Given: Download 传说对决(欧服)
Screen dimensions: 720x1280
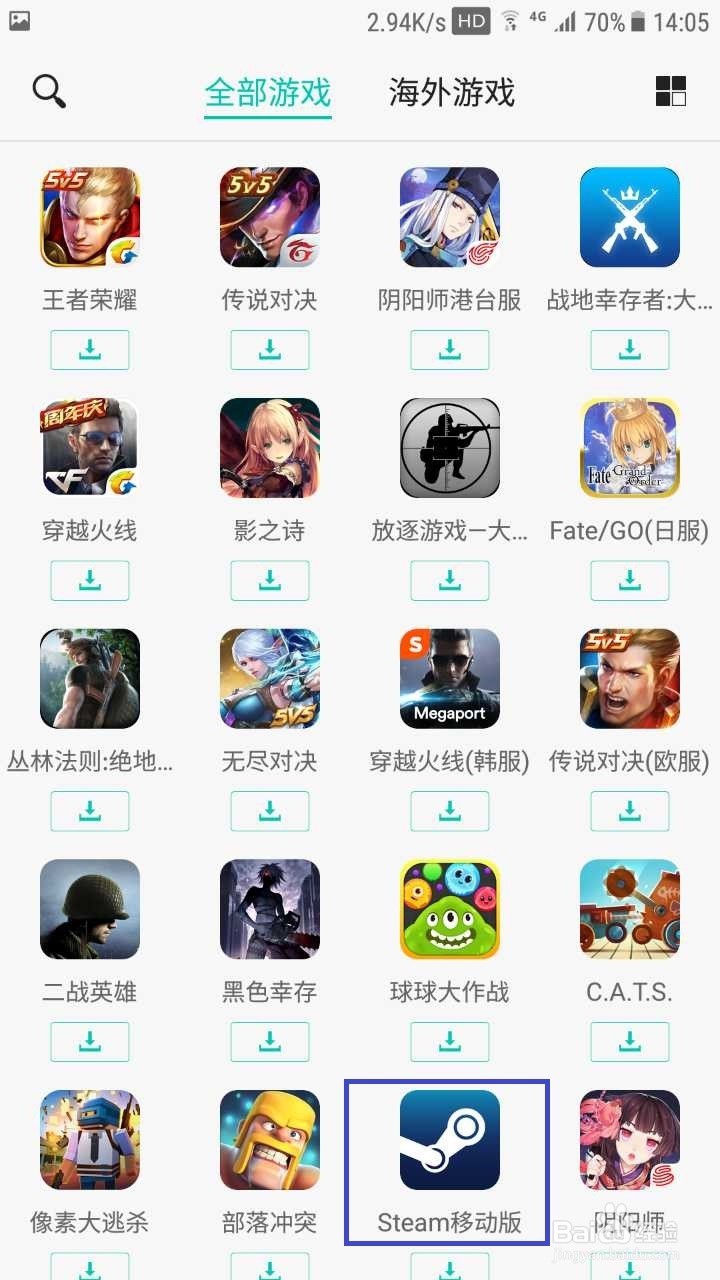Looking at the screenshot, I should pyautogui.click(x=630, y=811).
